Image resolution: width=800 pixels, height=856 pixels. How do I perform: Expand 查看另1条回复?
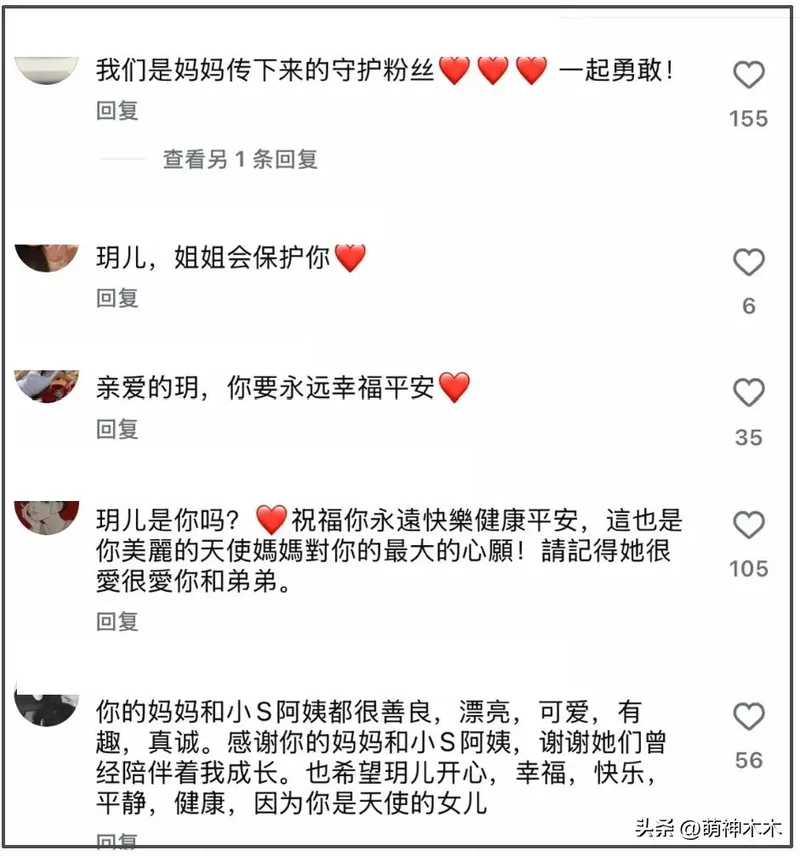point(240,159)
